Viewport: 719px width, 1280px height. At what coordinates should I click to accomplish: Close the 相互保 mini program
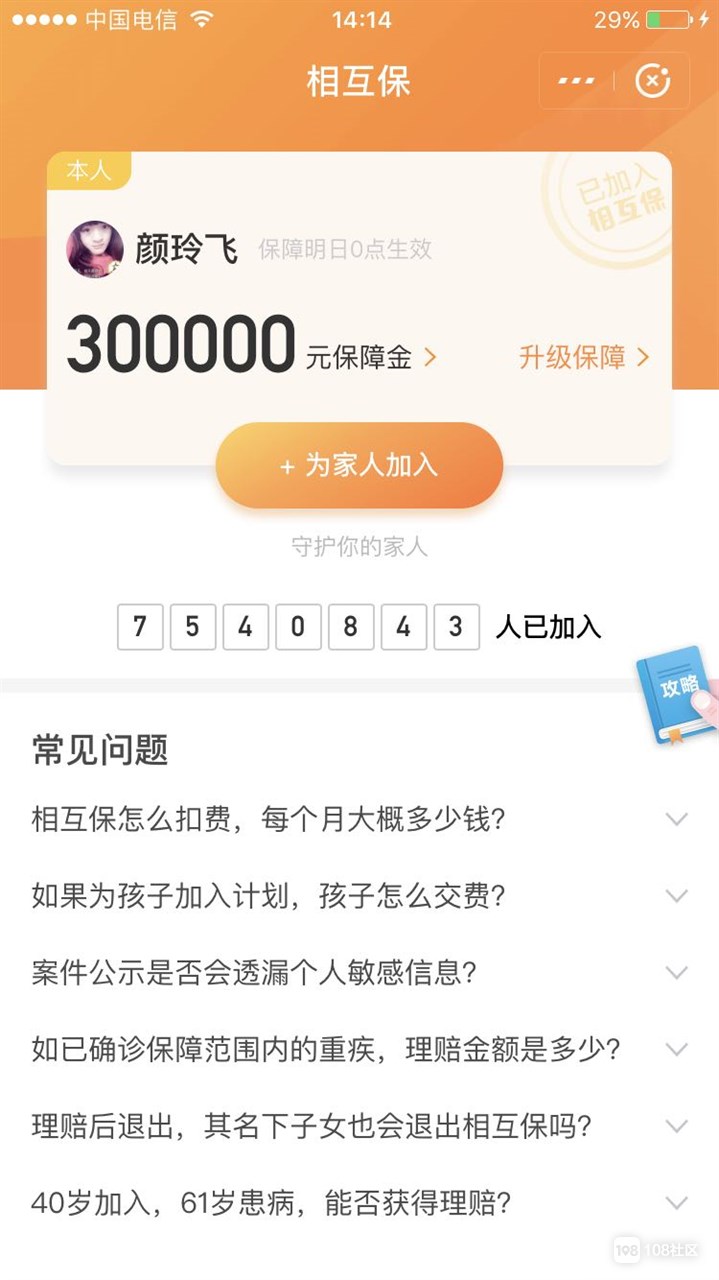point(653,81)
